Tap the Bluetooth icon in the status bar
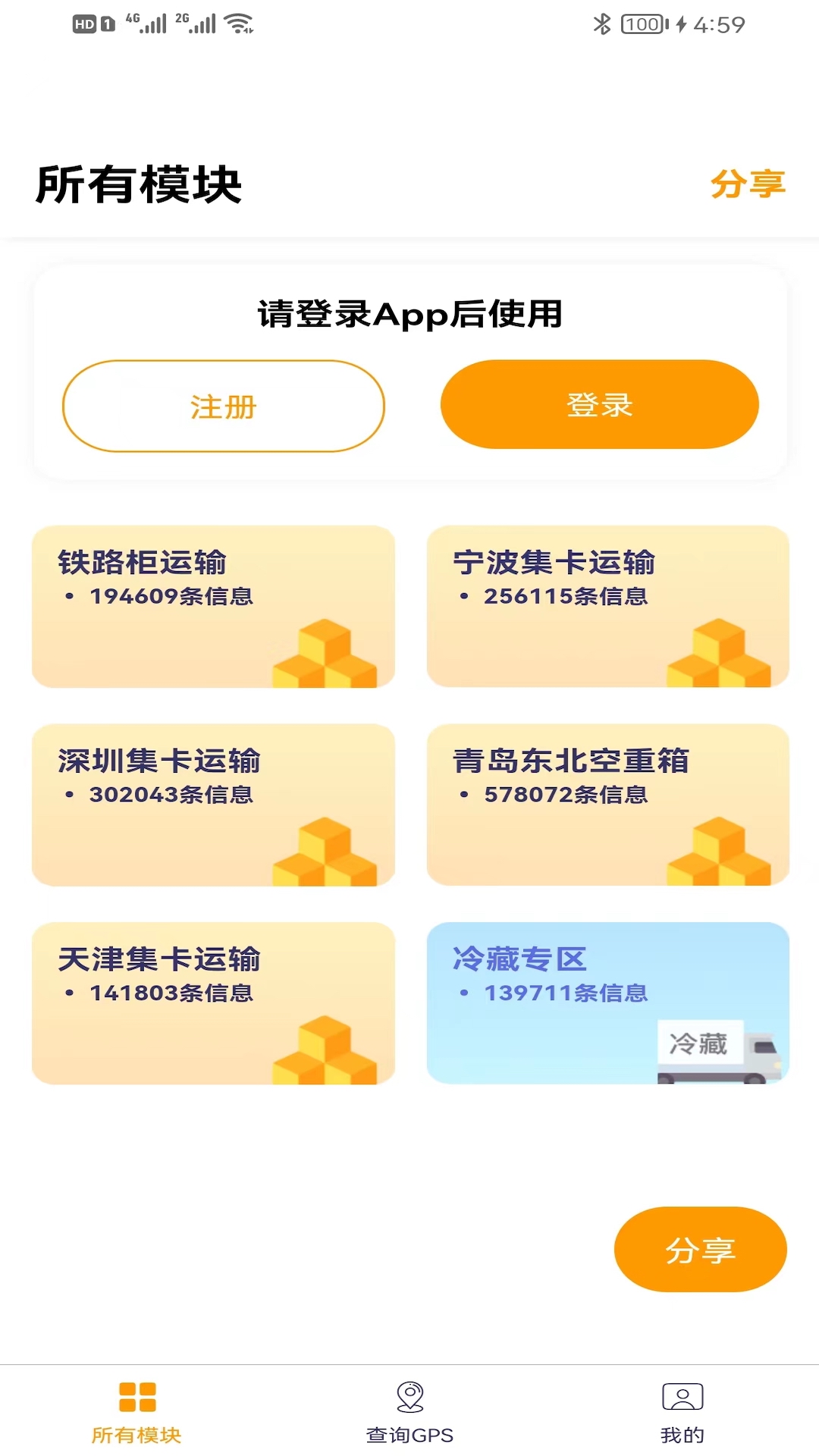 [601, 23]
